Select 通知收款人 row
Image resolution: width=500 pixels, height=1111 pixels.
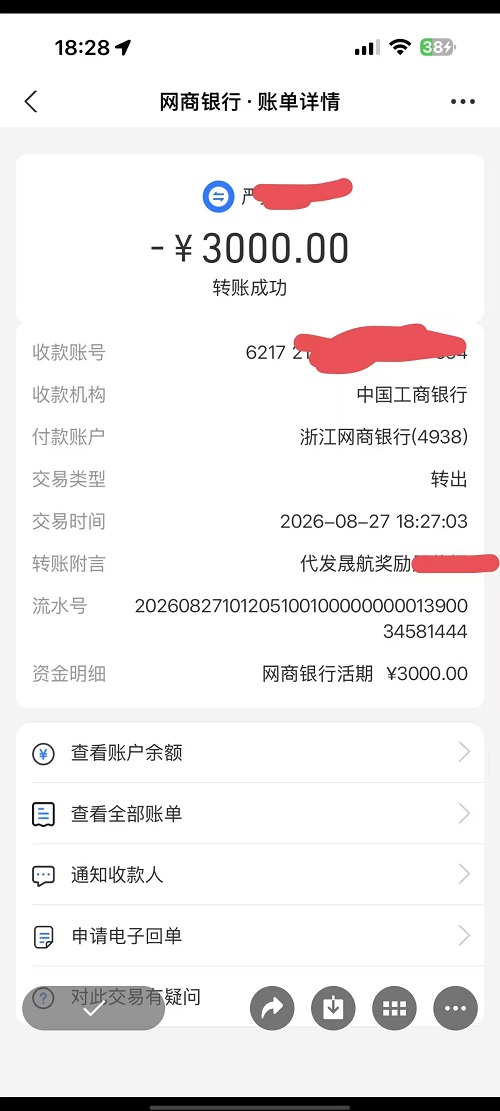250,874
